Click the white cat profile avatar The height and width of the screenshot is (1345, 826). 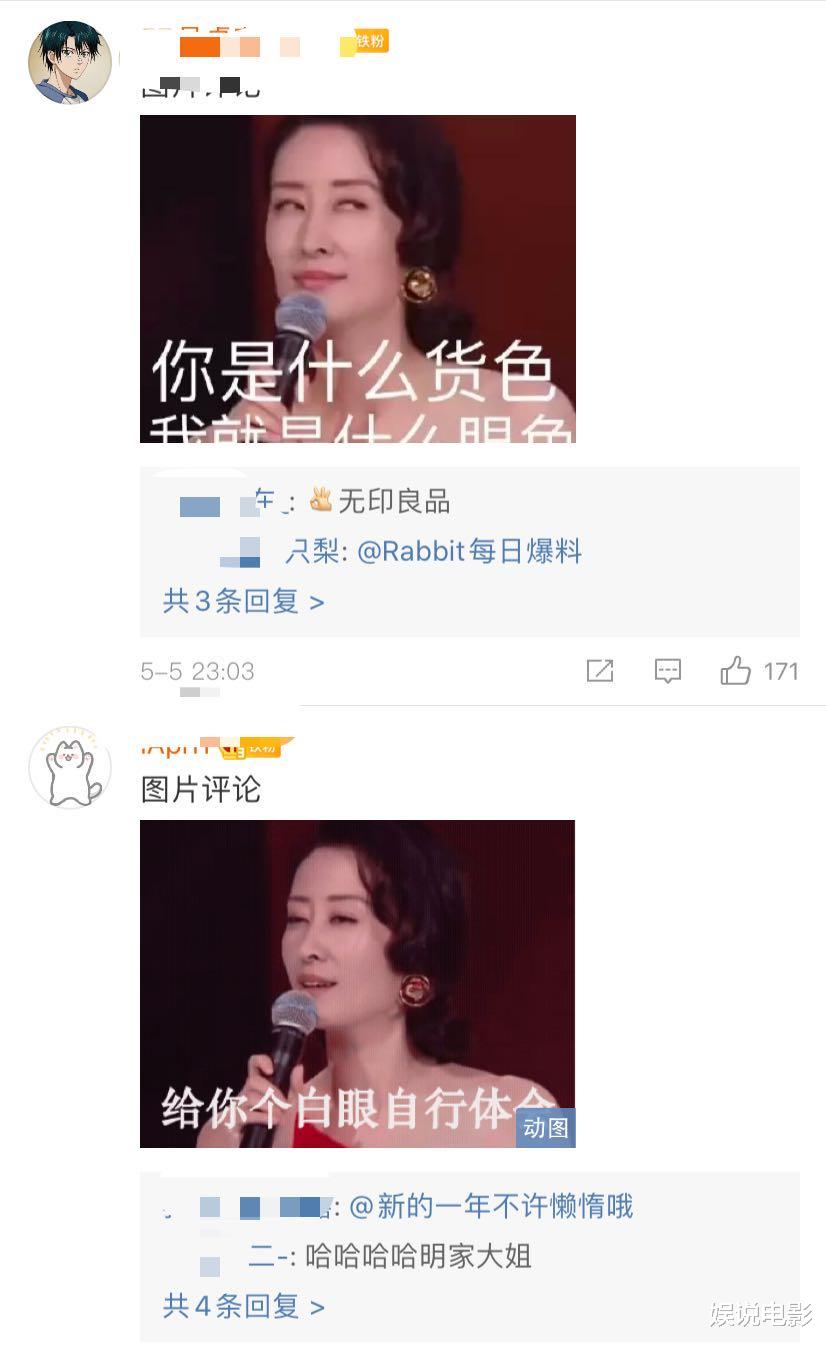(x=69, y=769)
